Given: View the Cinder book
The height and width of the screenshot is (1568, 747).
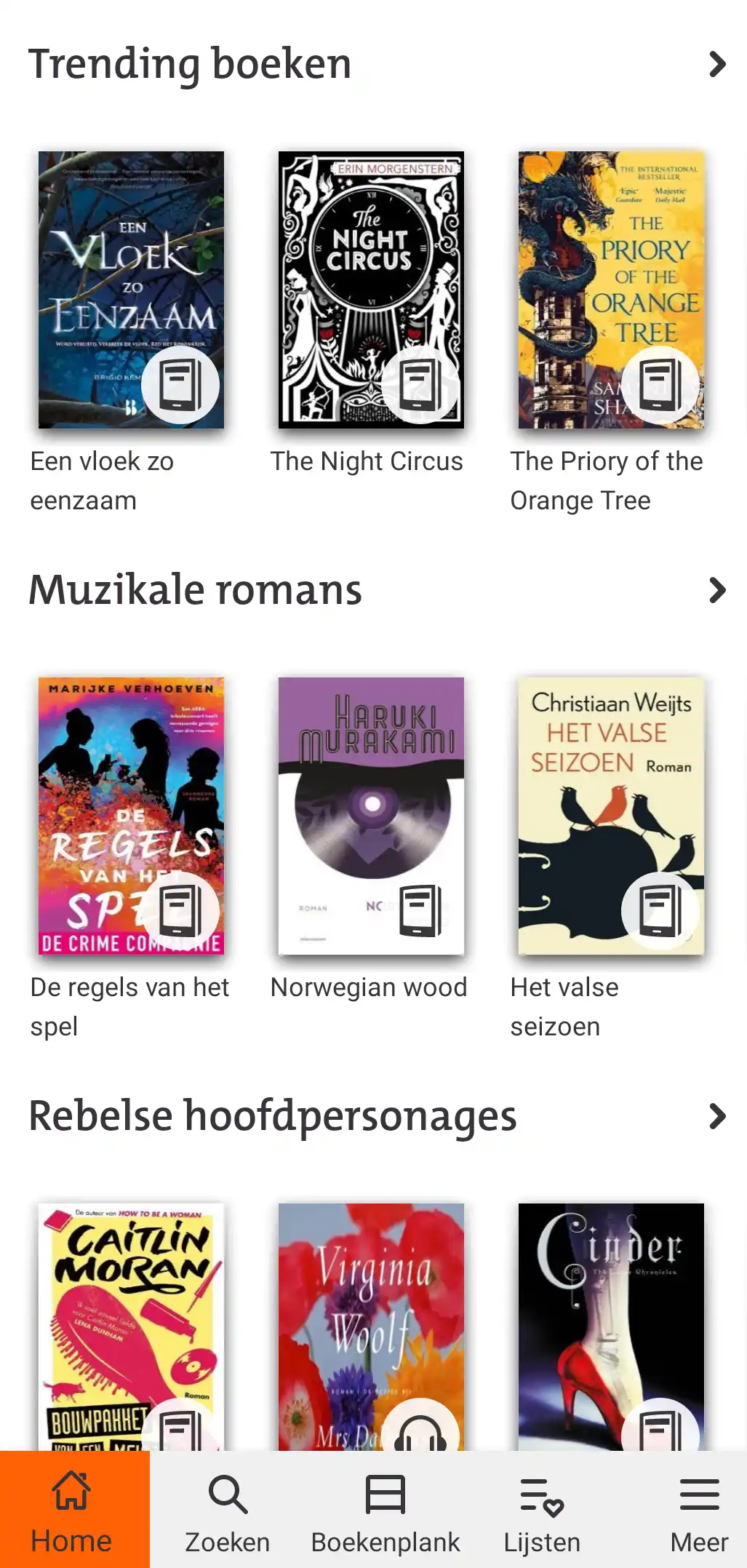Looking at the screenshot, I should pyautogui.click(x=611, y=1326).
